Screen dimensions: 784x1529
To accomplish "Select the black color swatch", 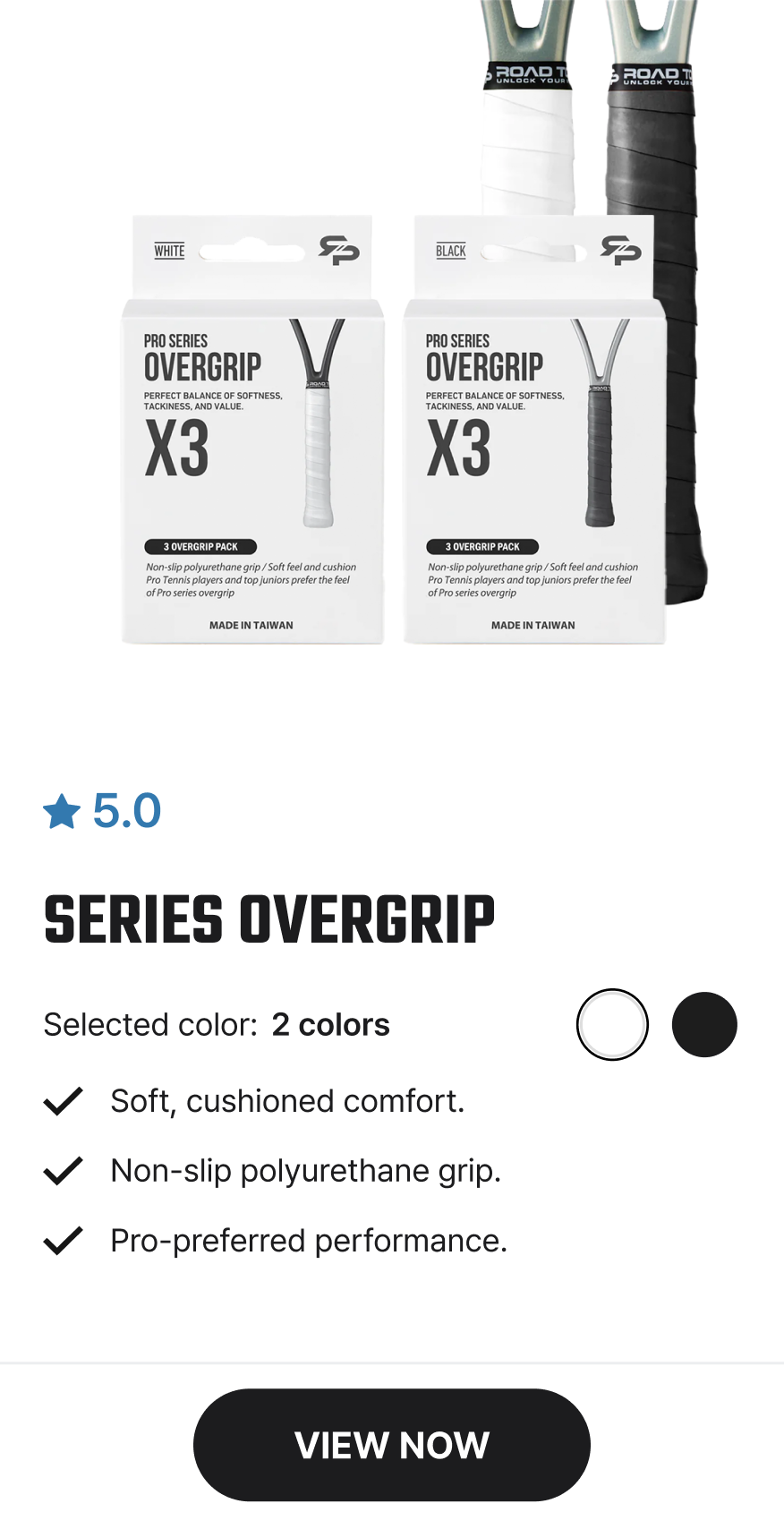I will click(704, 1024).
